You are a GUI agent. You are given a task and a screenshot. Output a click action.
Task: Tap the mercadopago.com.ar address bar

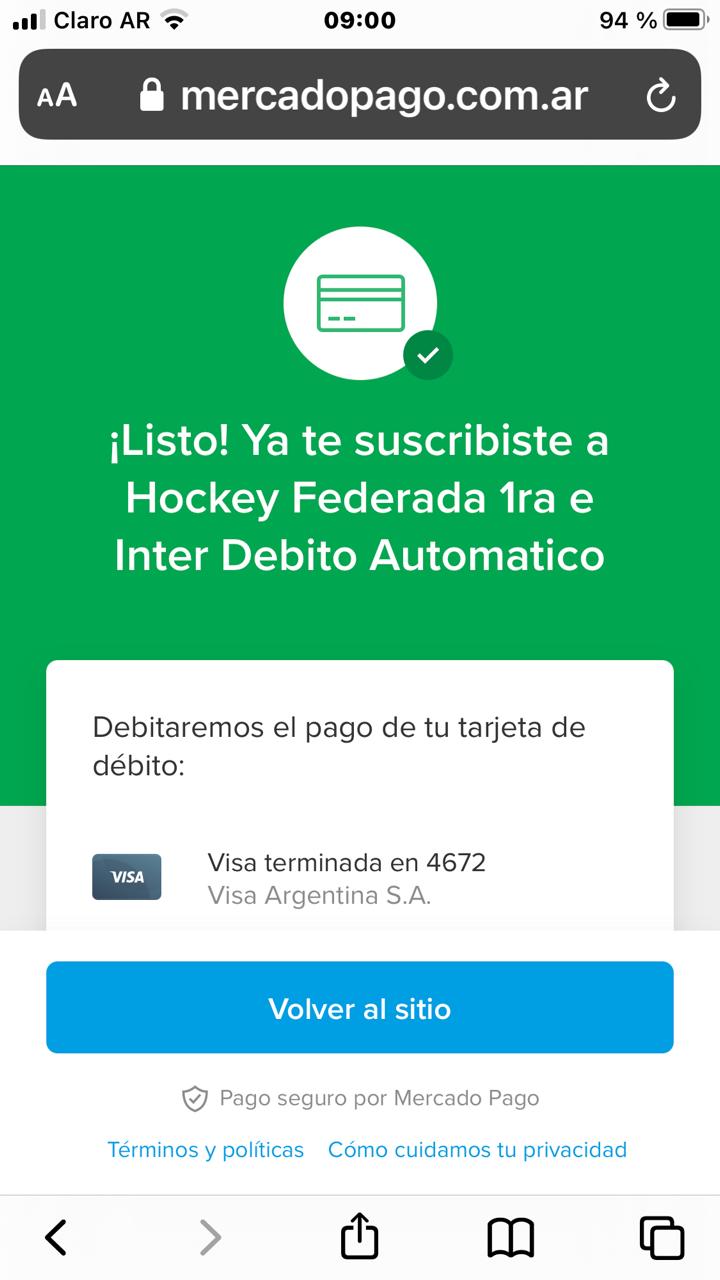(x=365, y=96)
